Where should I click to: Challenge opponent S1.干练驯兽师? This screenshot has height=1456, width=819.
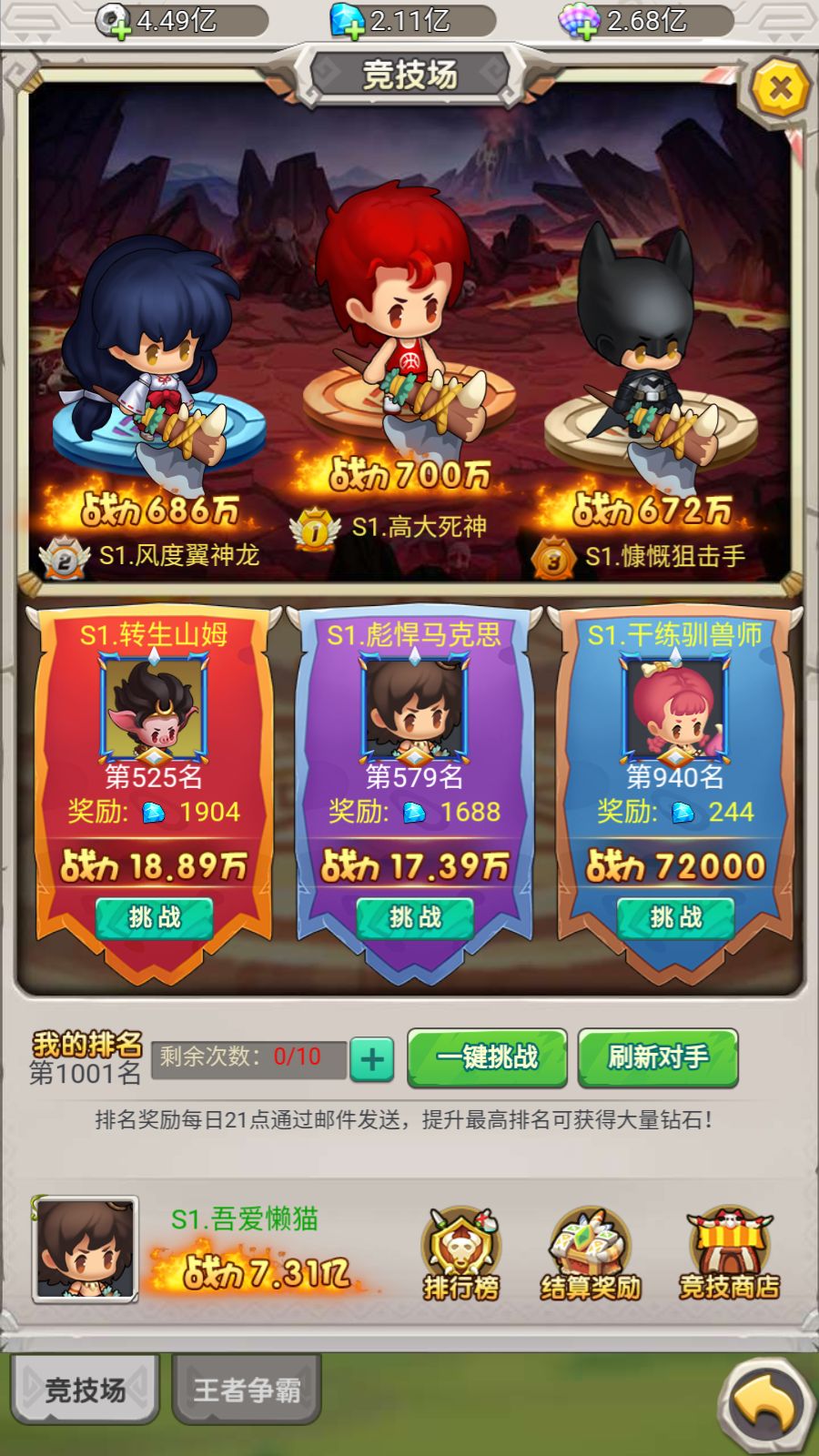[675, 917]
